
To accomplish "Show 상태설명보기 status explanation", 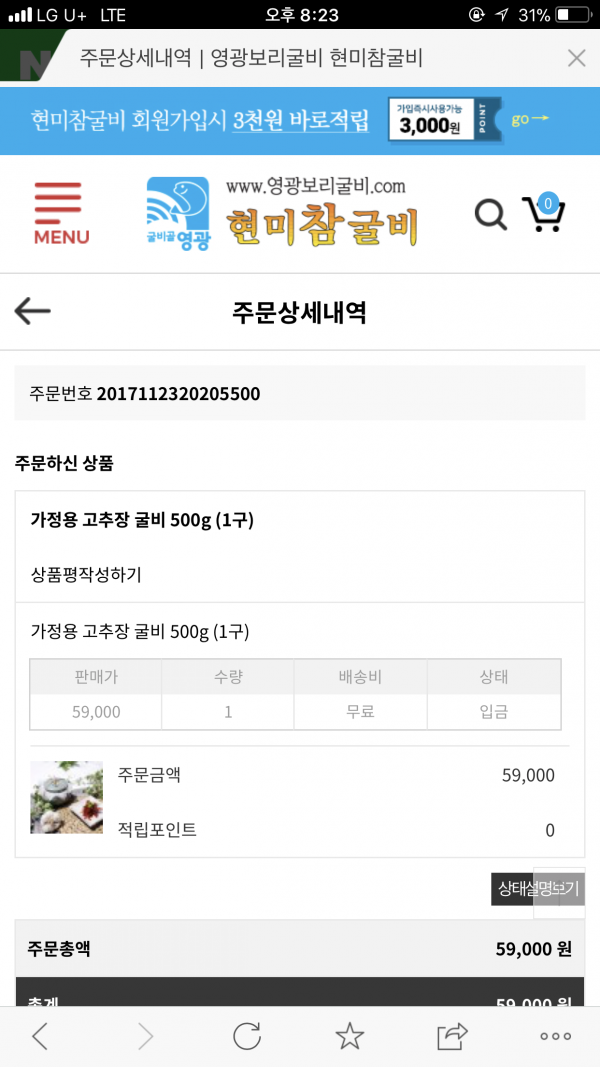I will click(536, 889).
